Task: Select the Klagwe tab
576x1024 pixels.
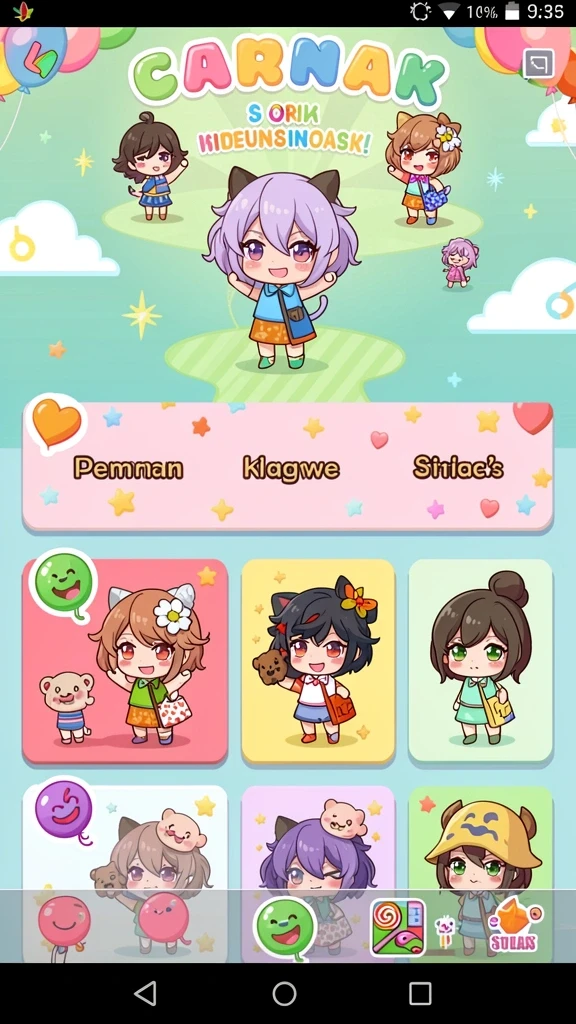Action: point(291,468)
